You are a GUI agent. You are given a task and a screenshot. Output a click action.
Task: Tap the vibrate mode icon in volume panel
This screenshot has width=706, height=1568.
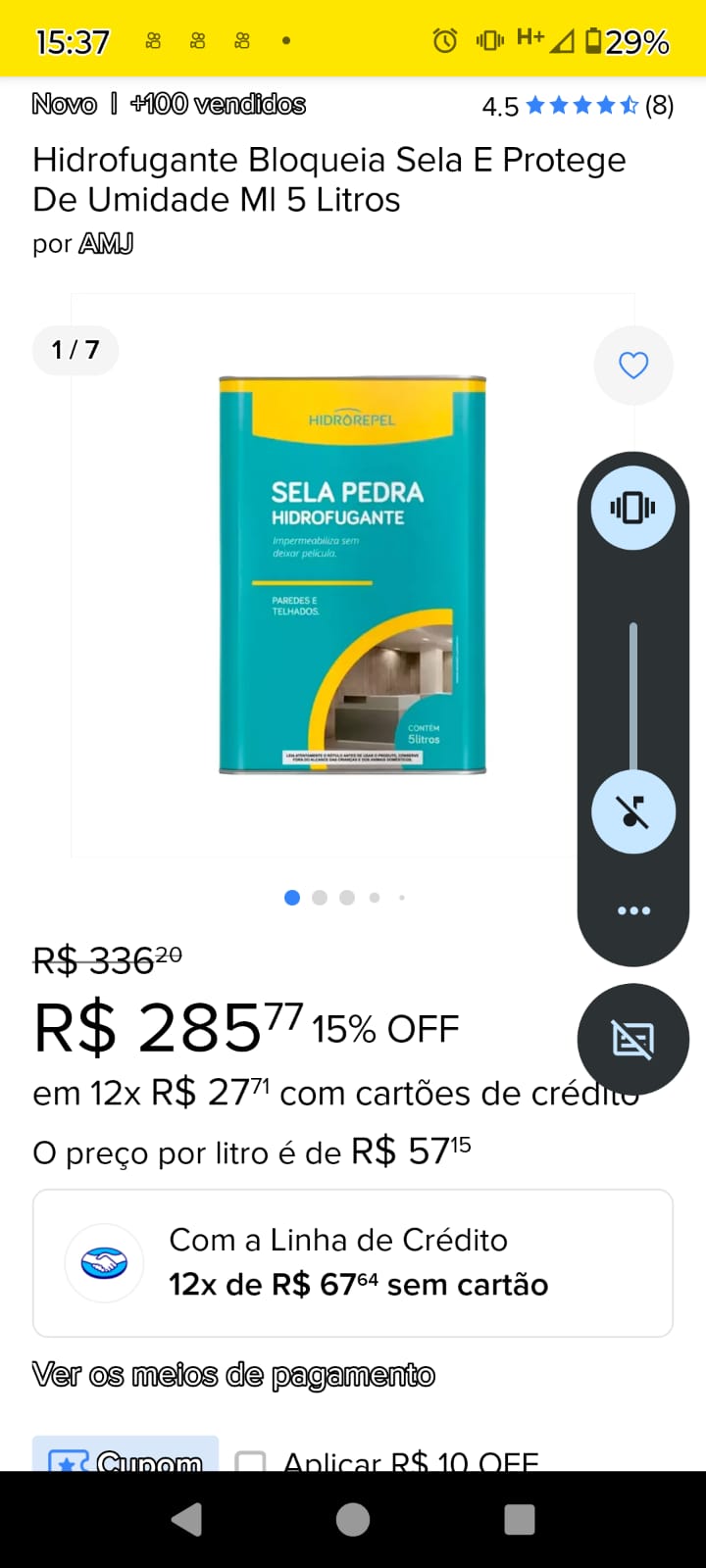632,507
